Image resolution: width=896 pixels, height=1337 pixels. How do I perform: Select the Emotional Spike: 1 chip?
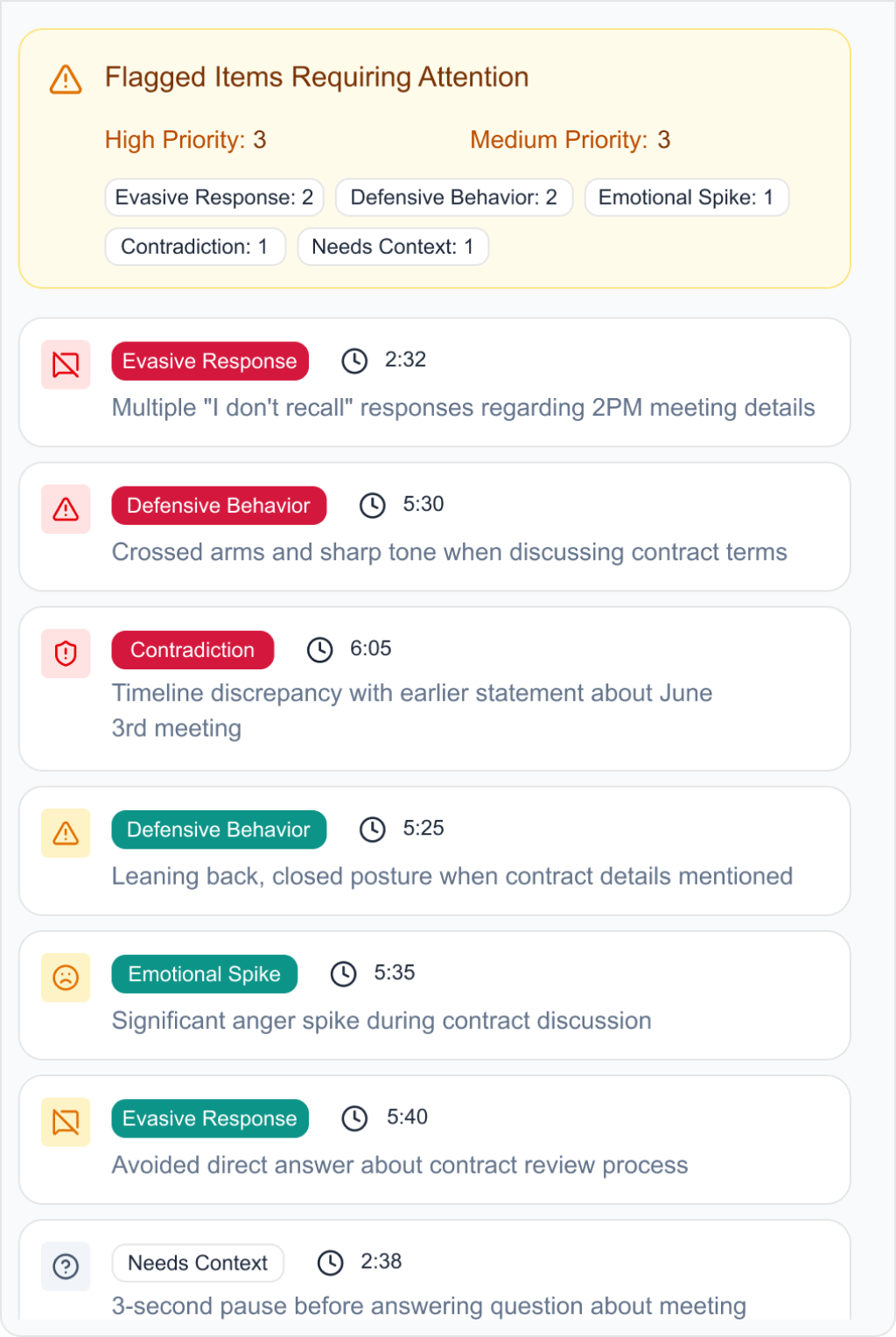(x=686, y=198)
